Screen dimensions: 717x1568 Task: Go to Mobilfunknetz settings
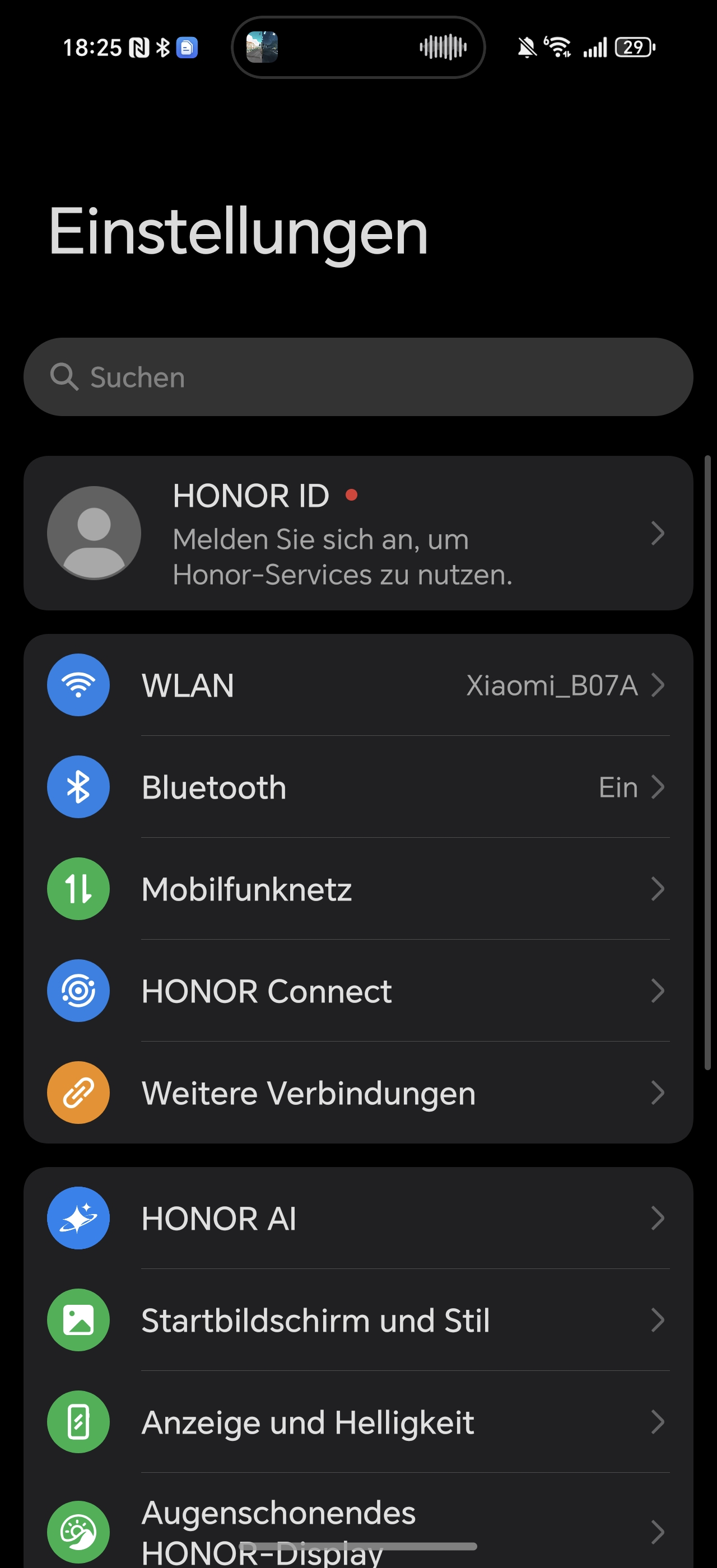click(x=358, y=889)
